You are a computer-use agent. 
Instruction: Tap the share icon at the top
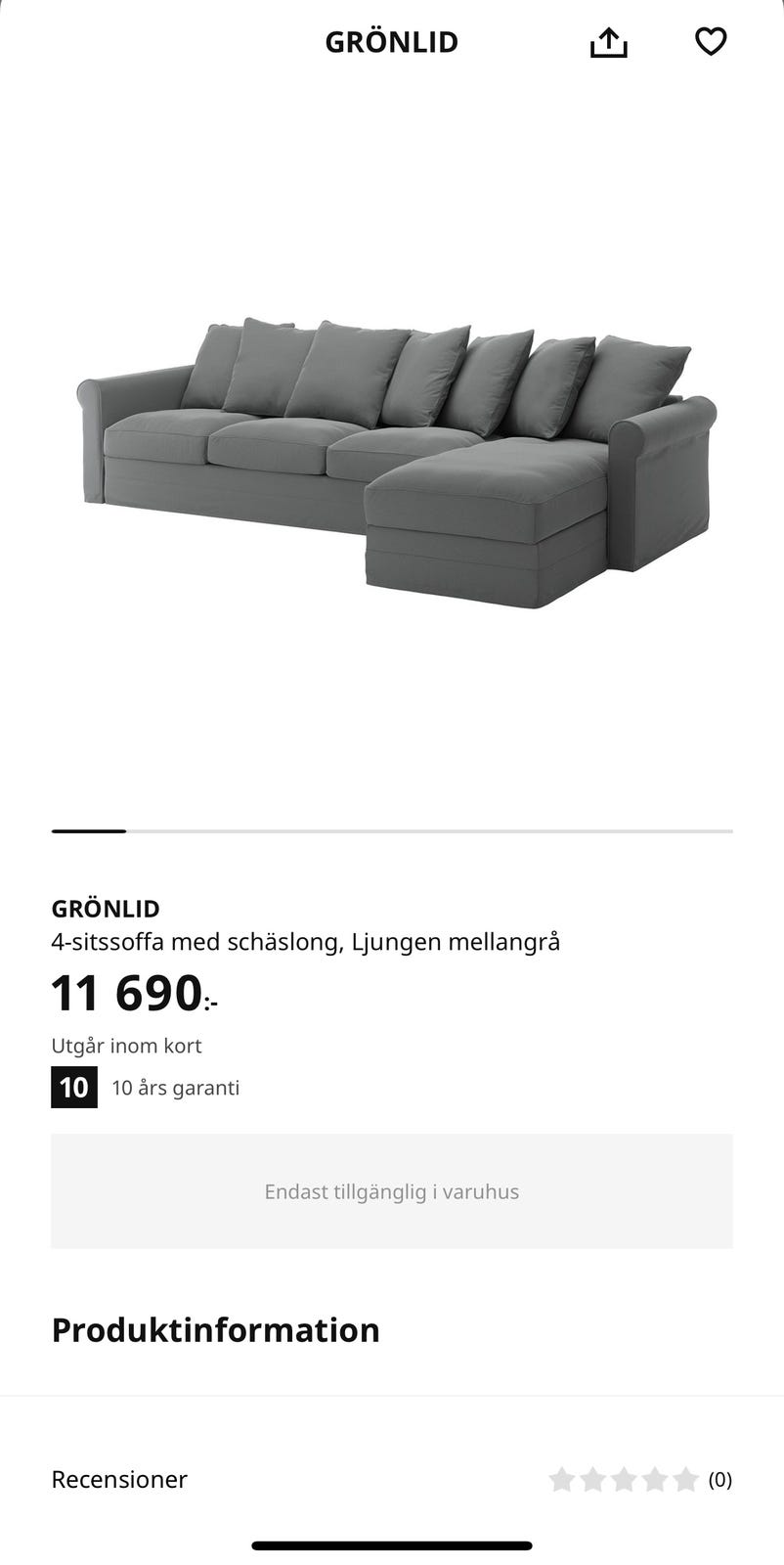tap(608, 41)
